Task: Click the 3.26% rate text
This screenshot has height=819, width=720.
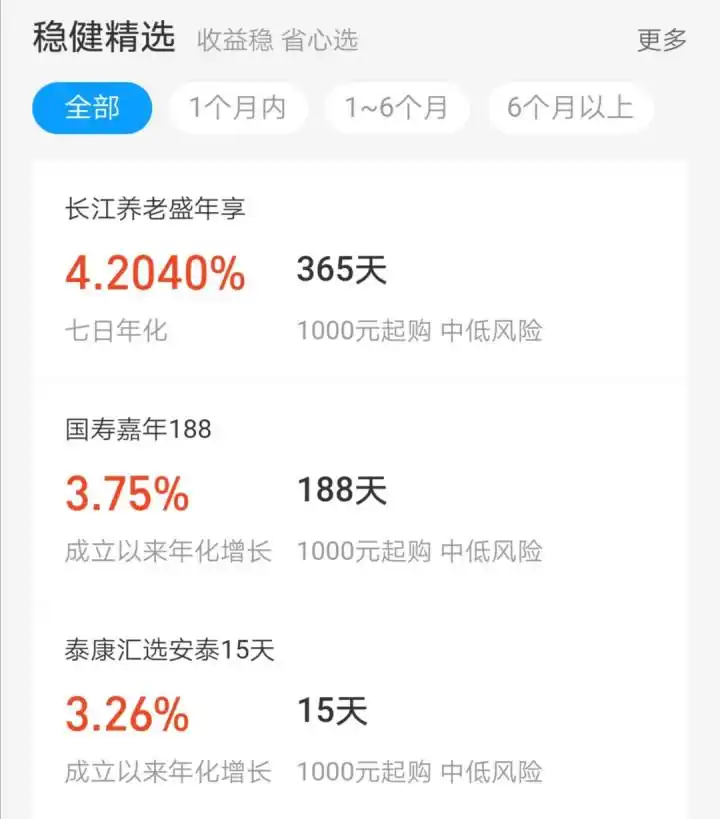Action: tap(125, 711)
